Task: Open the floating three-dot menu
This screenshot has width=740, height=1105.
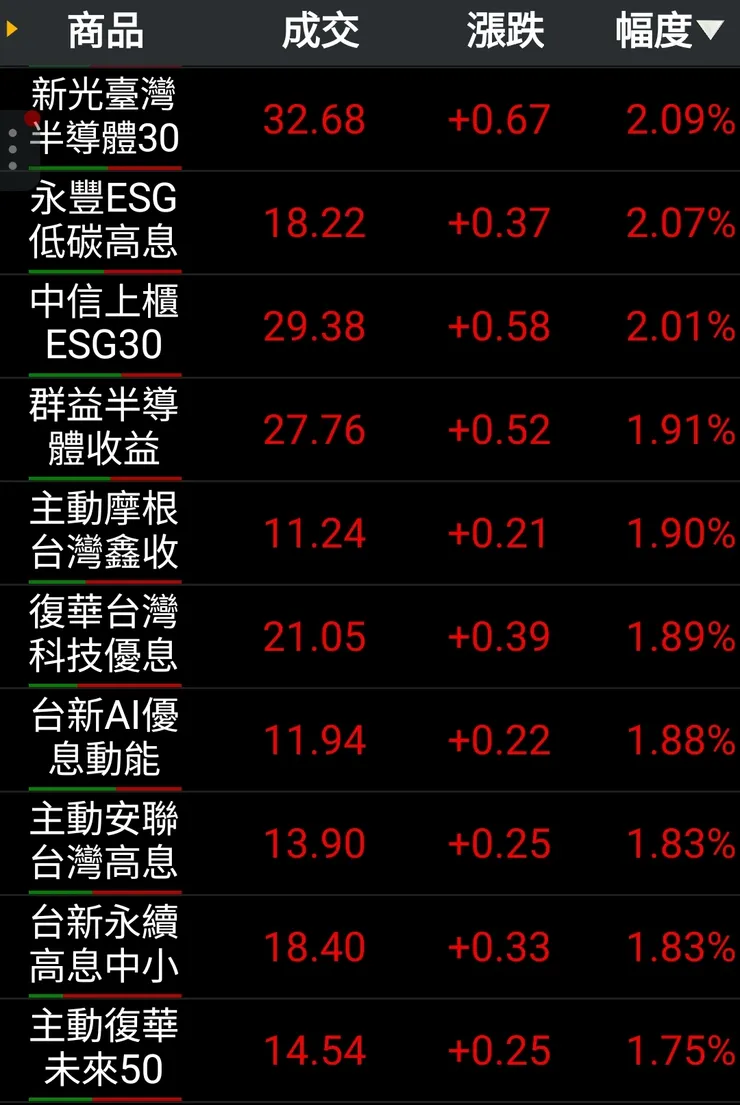Action: pos(12,148)
